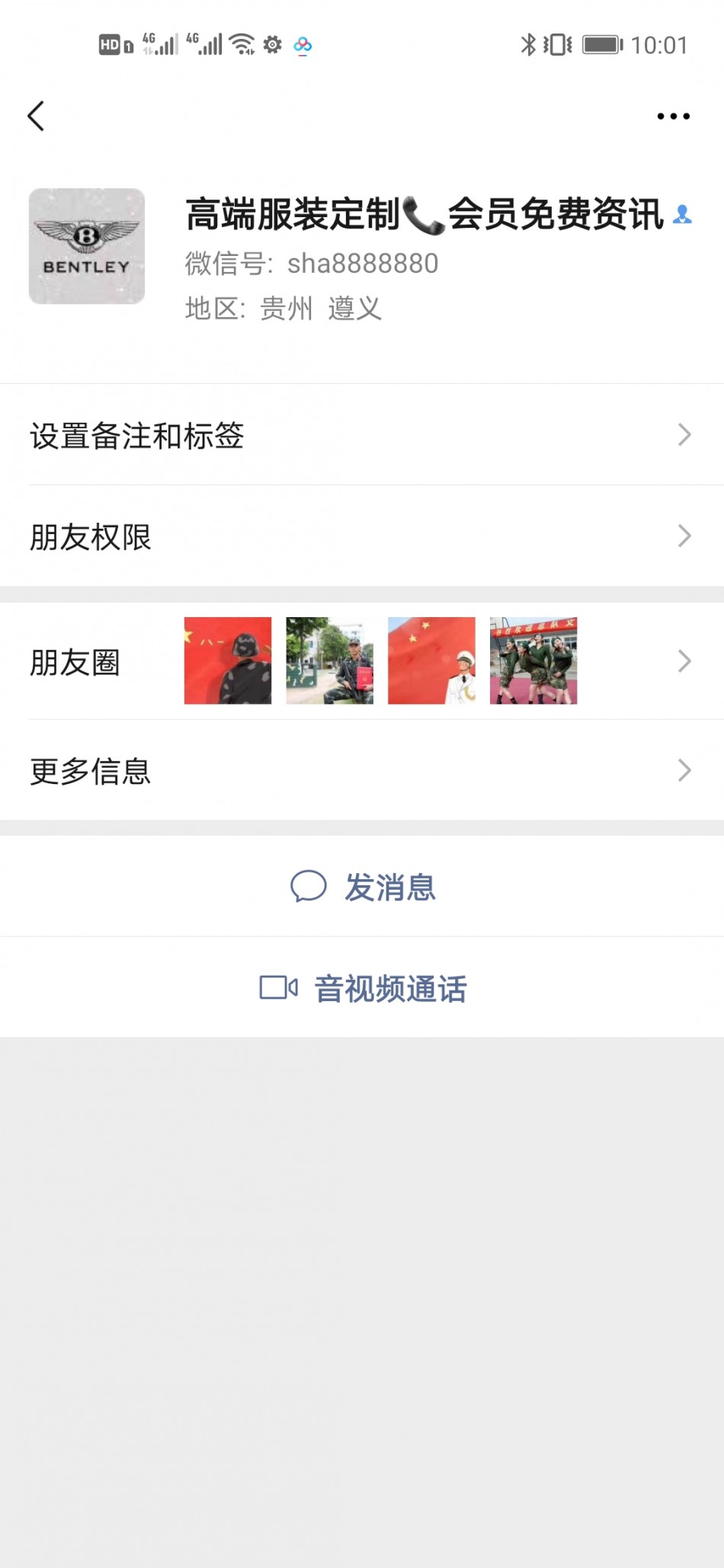Start 音视频通话 call

click(x=363, y=988)
